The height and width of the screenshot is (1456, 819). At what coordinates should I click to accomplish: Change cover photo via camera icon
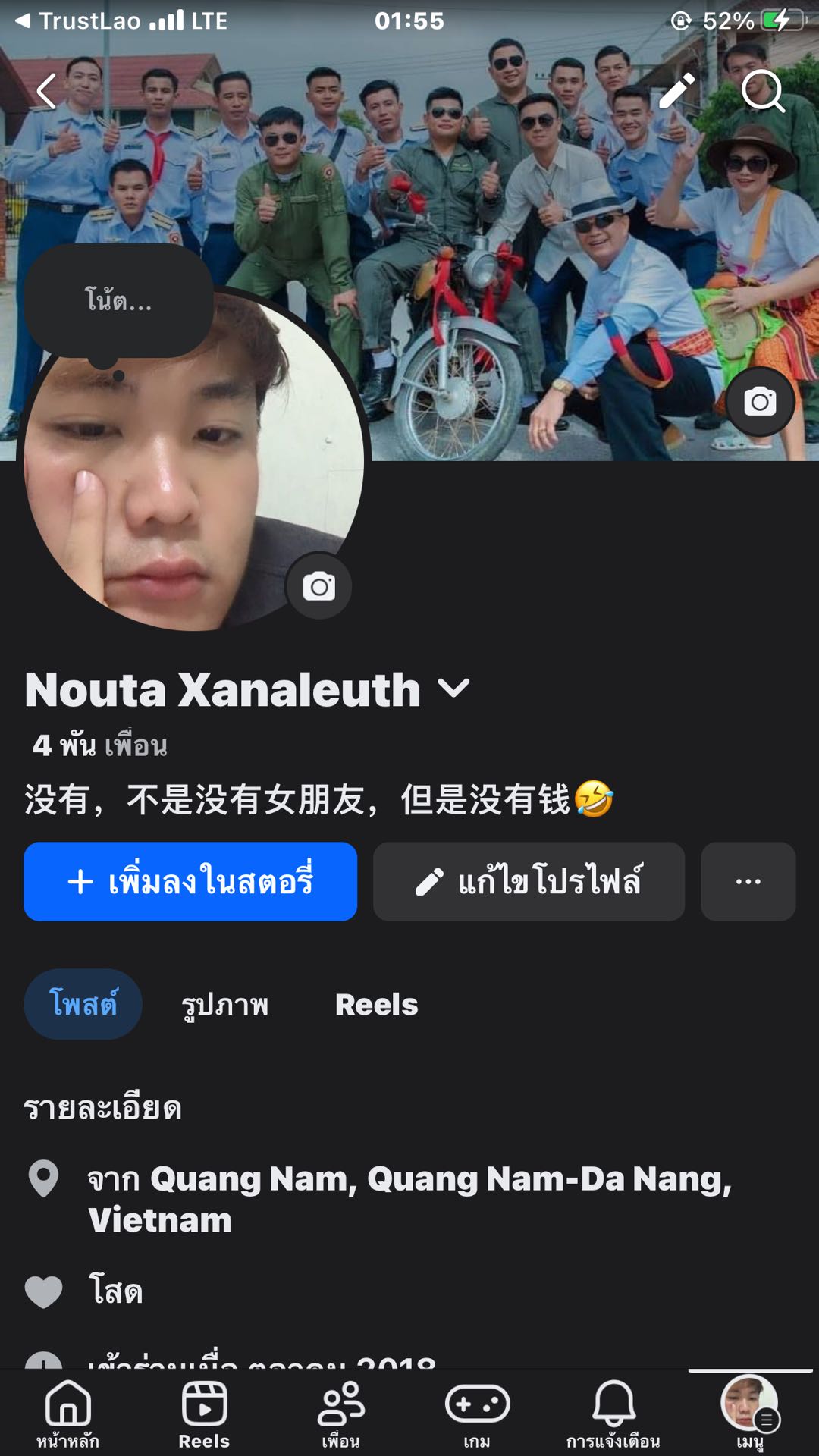pyautogui.click(x=760, y=402)
